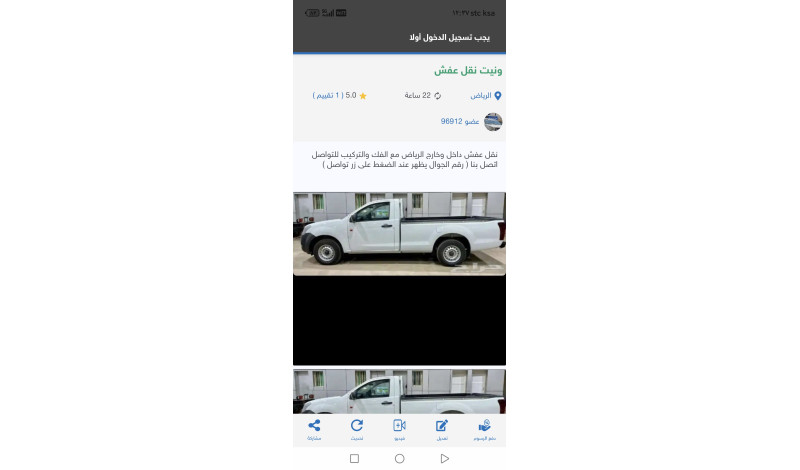The height and width of the screenshot is (470, 800).
Task: Add a video using فيديو
Action: point(399,430)
